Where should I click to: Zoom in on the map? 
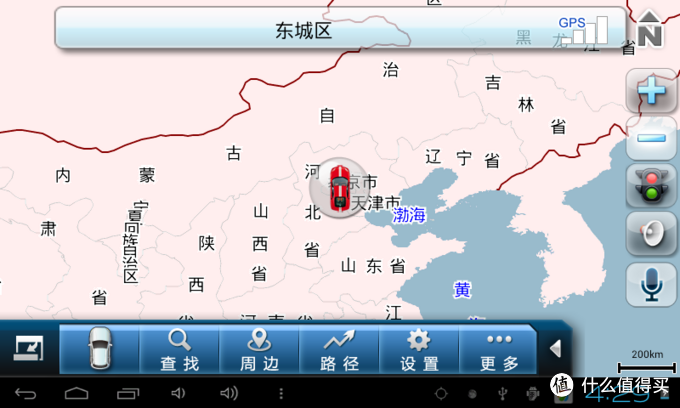click(x=651, y=92)
